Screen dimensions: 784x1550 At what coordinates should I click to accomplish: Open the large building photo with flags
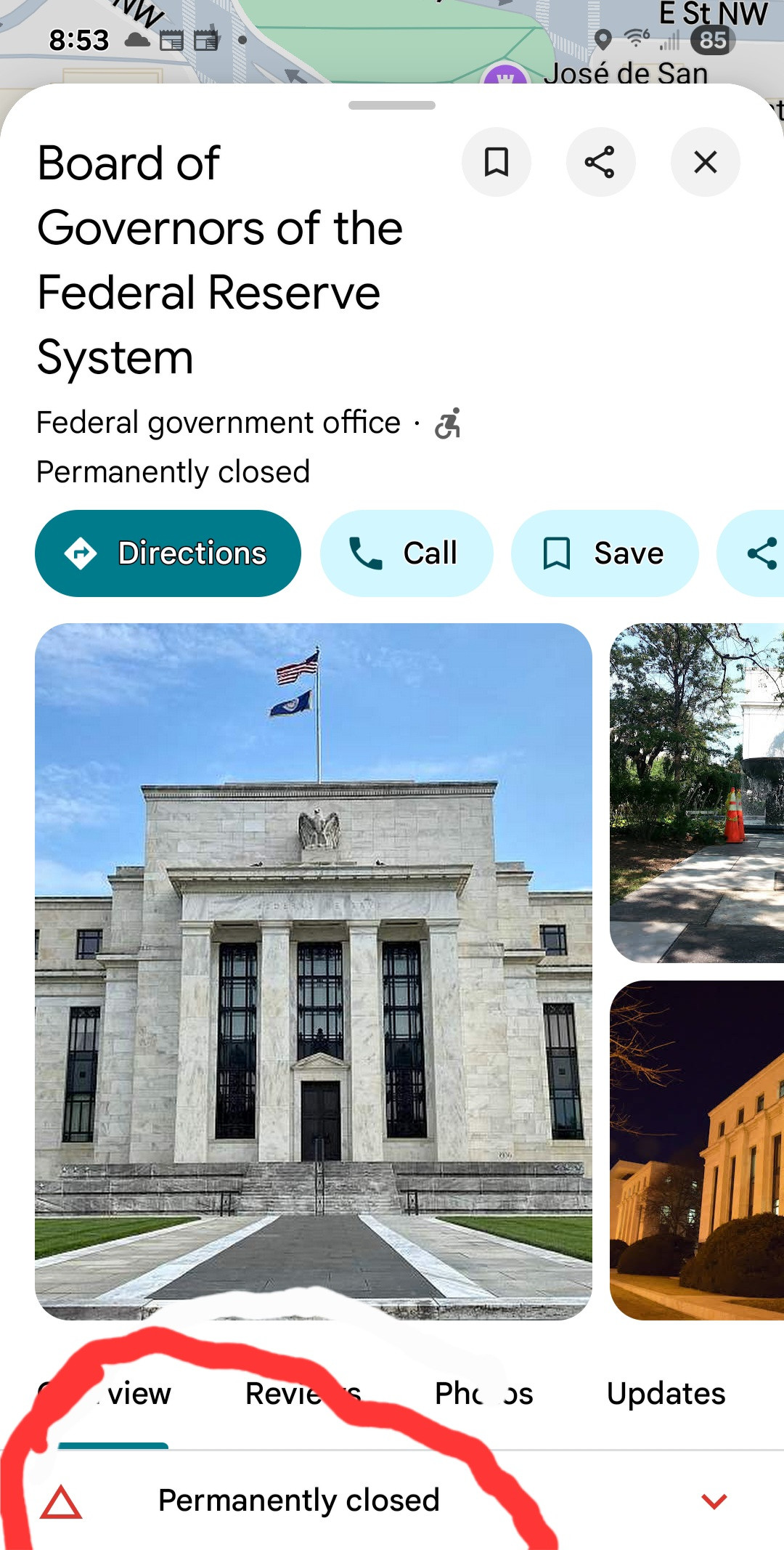click(314, 970)
